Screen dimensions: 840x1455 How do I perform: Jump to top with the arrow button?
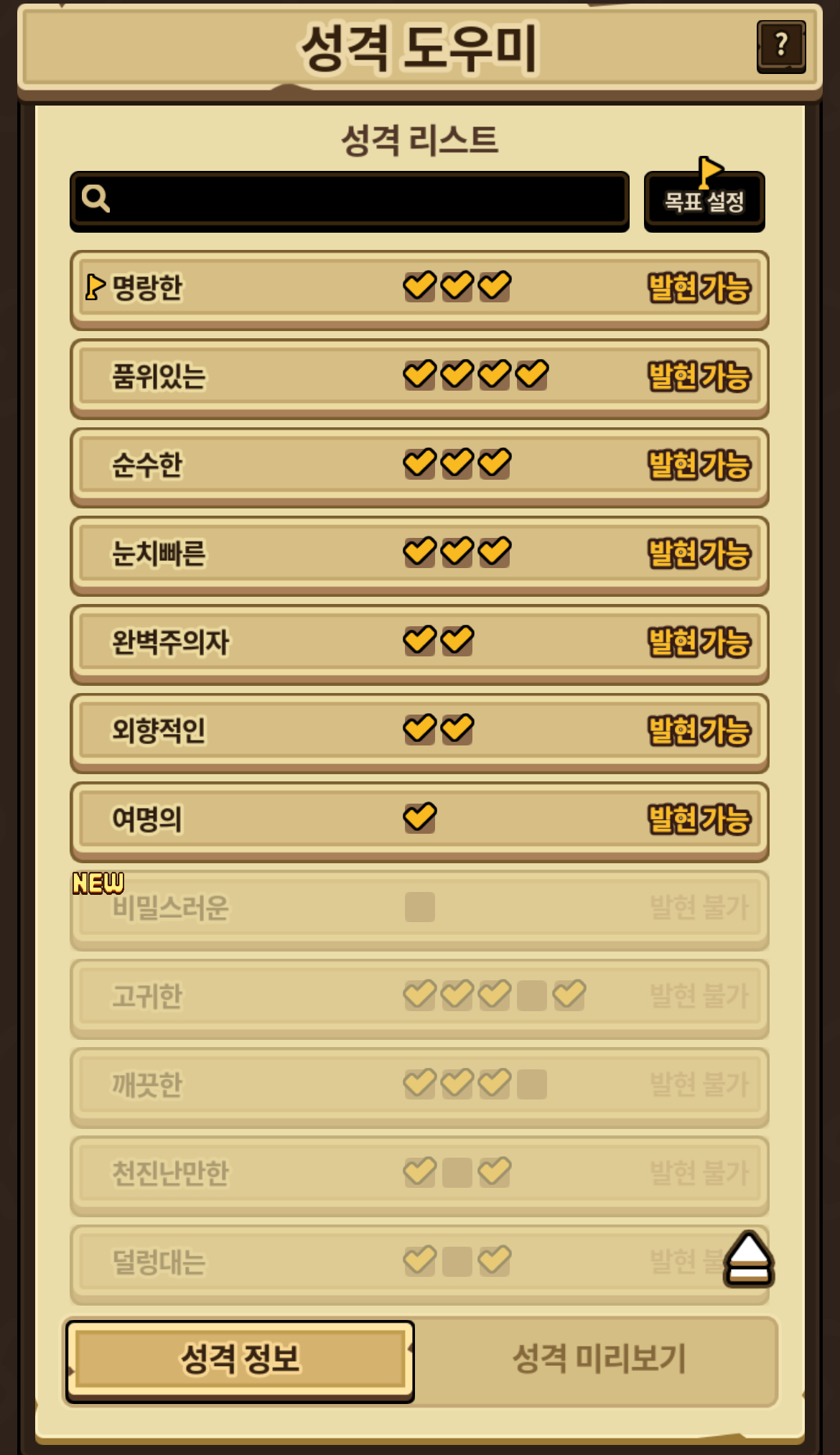[x=748, y=1259]
